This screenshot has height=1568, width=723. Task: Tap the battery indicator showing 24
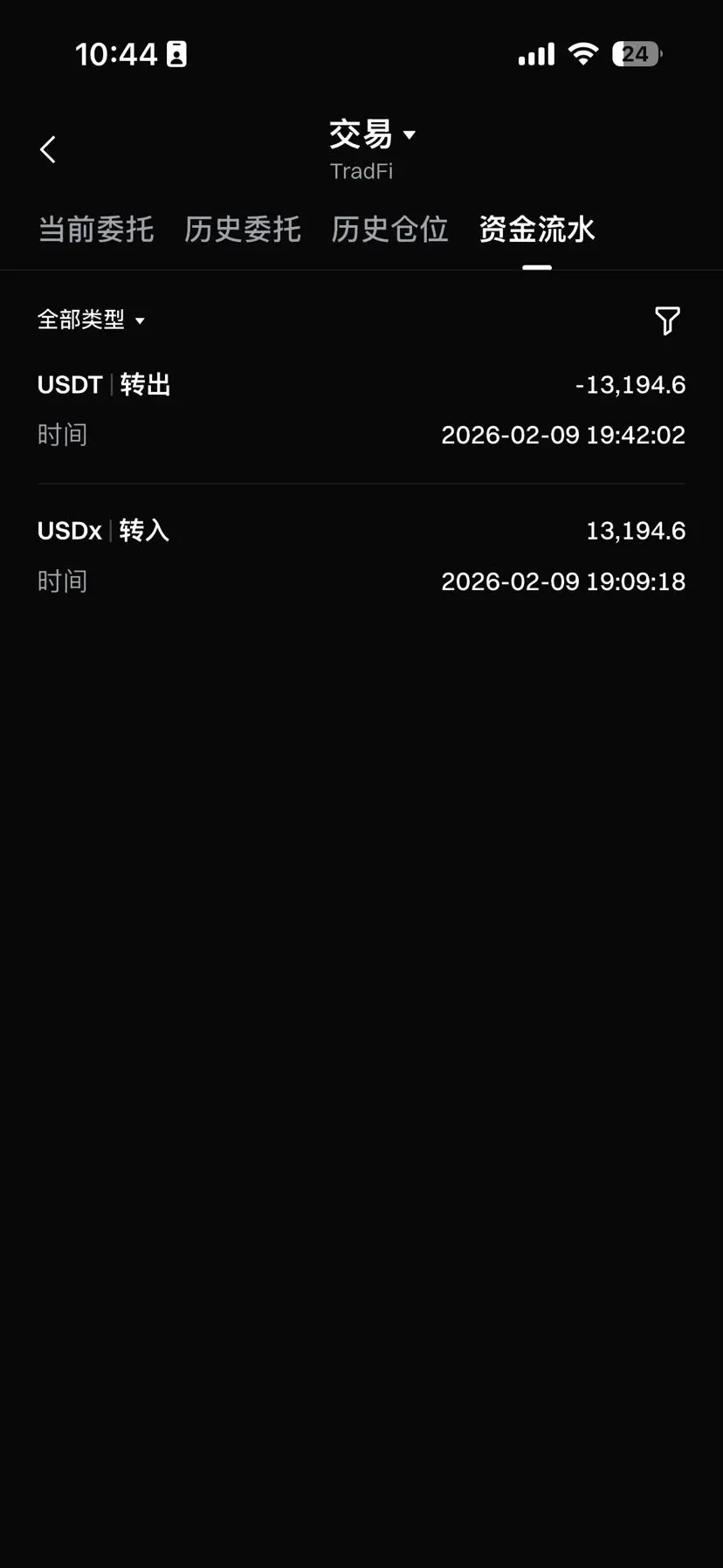click(637, 54)
